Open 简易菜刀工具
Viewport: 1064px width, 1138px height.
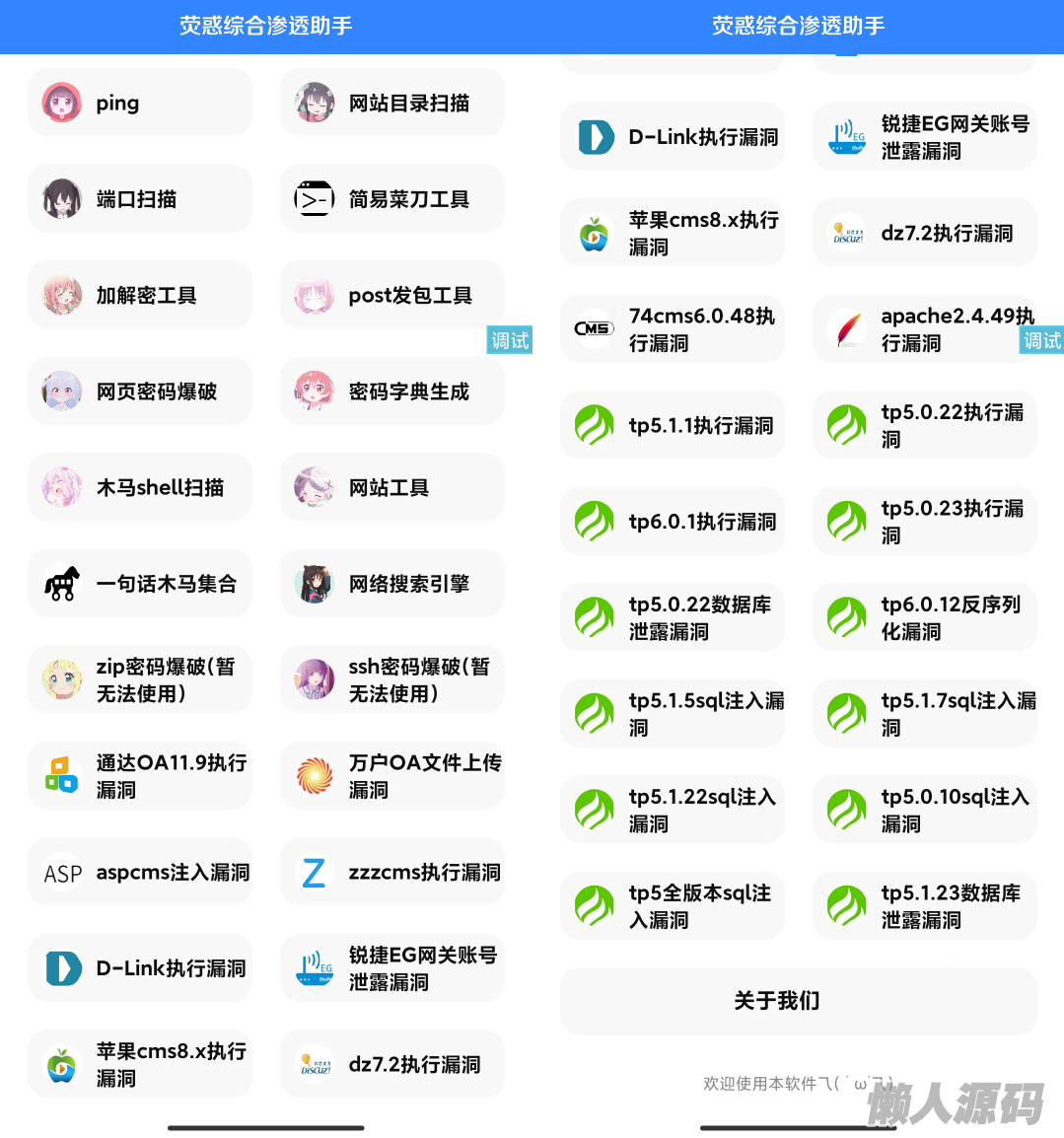pos(391,199)
